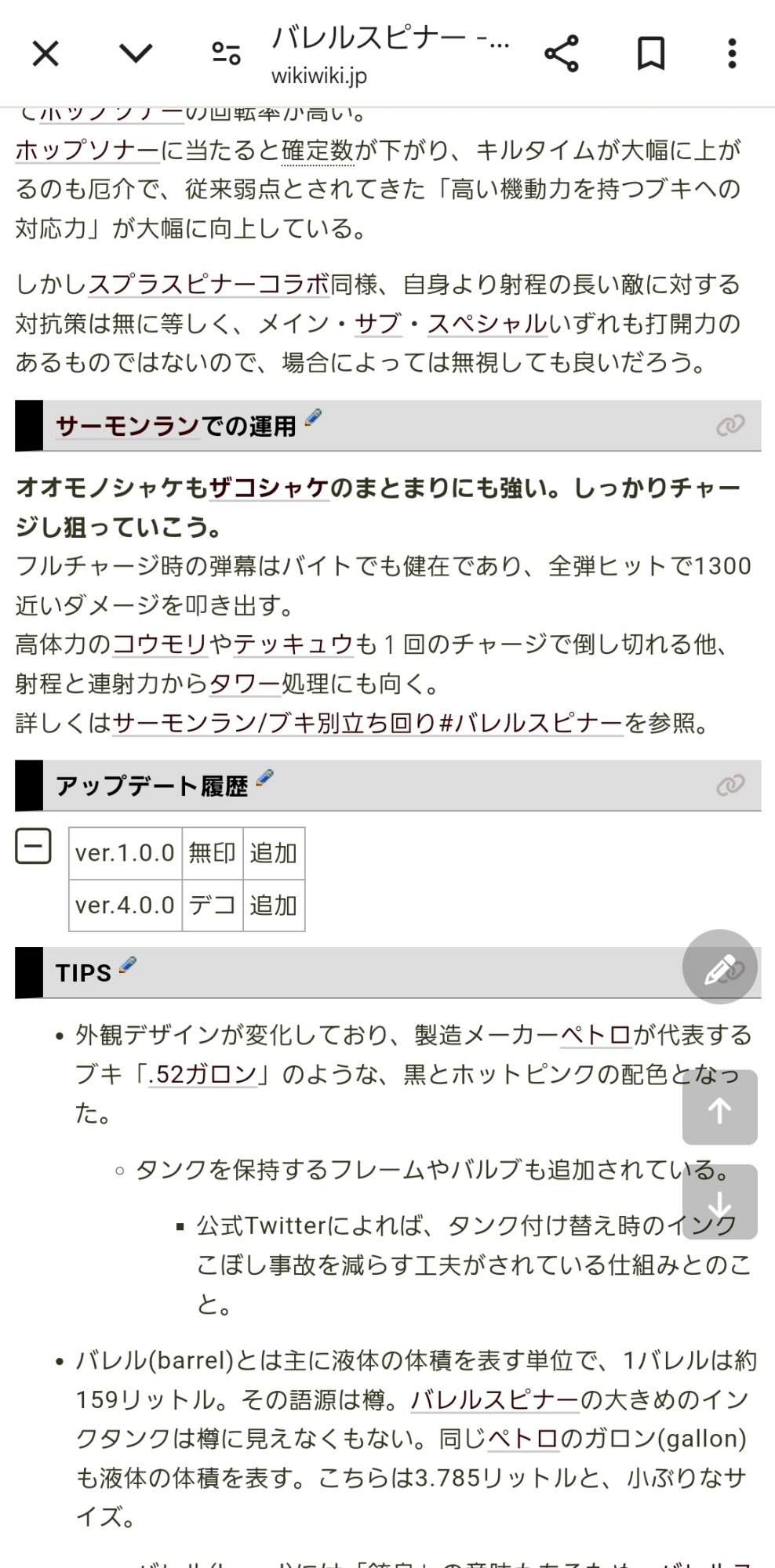Open the .52ガロン link

tap(202, 1074)
